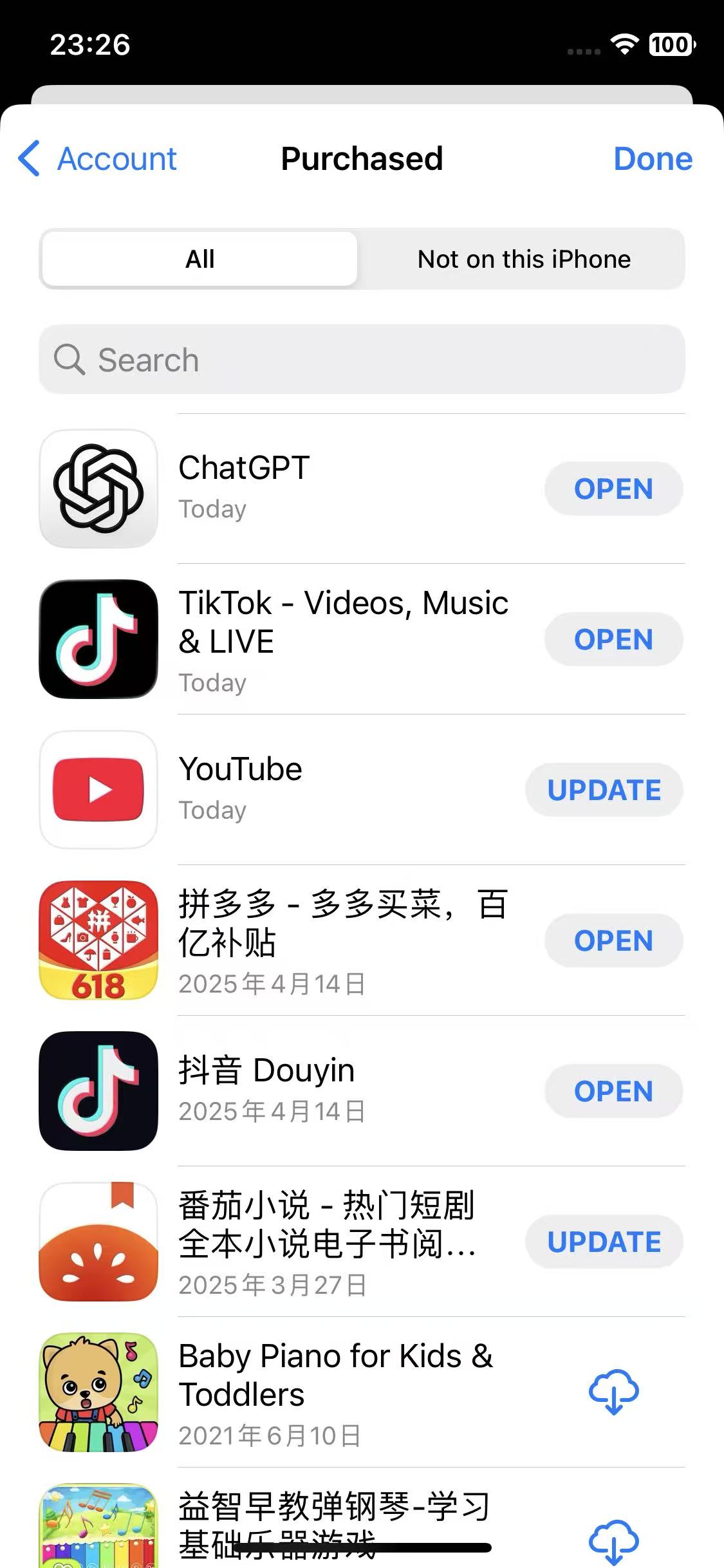Open 拼多多 with its OPEN button
The width and height of the screenshot is (724, 1568).
point(613,940)
